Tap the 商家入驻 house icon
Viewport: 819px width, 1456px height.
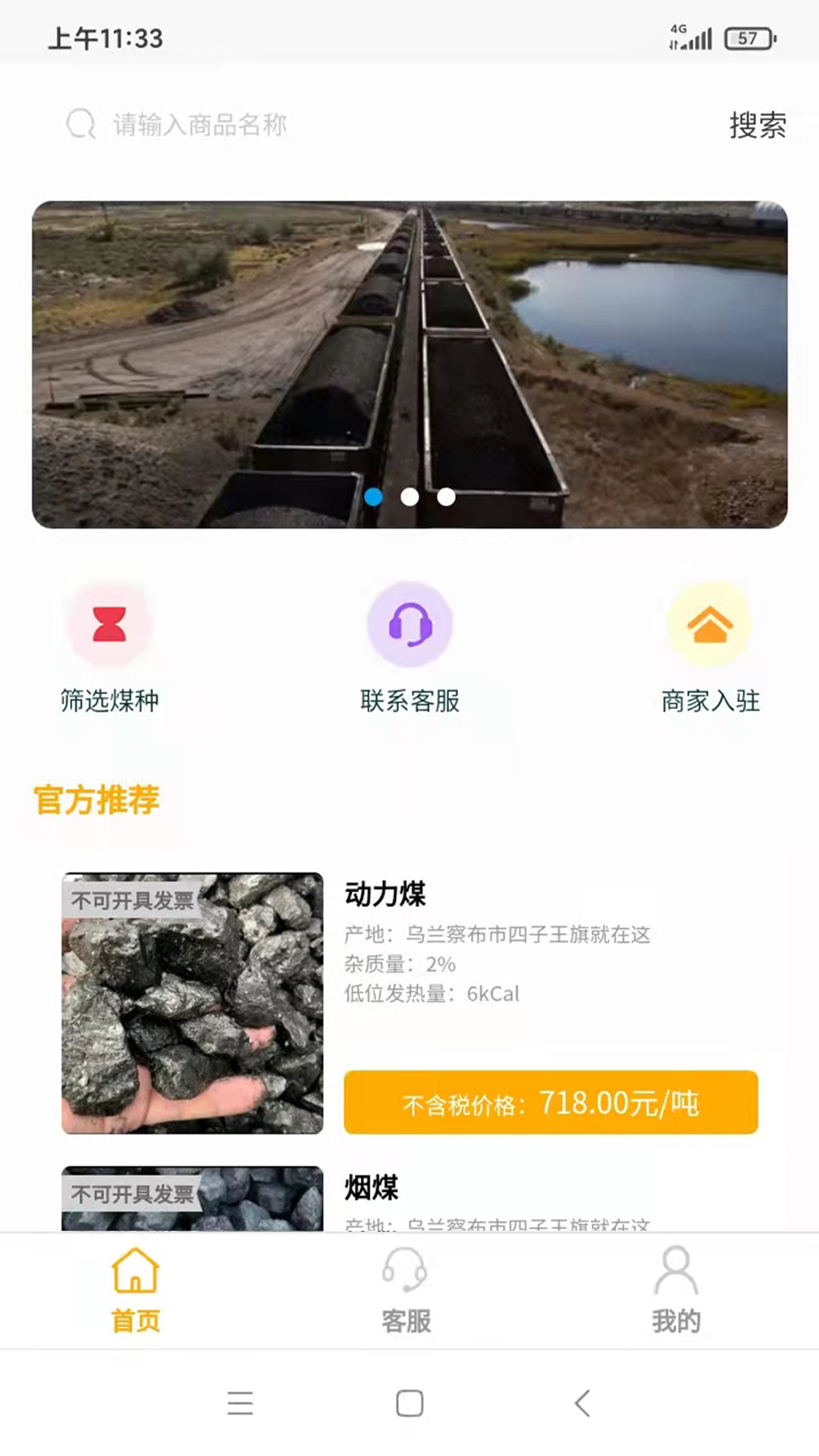pyautogui.click(x=710, y=623)
